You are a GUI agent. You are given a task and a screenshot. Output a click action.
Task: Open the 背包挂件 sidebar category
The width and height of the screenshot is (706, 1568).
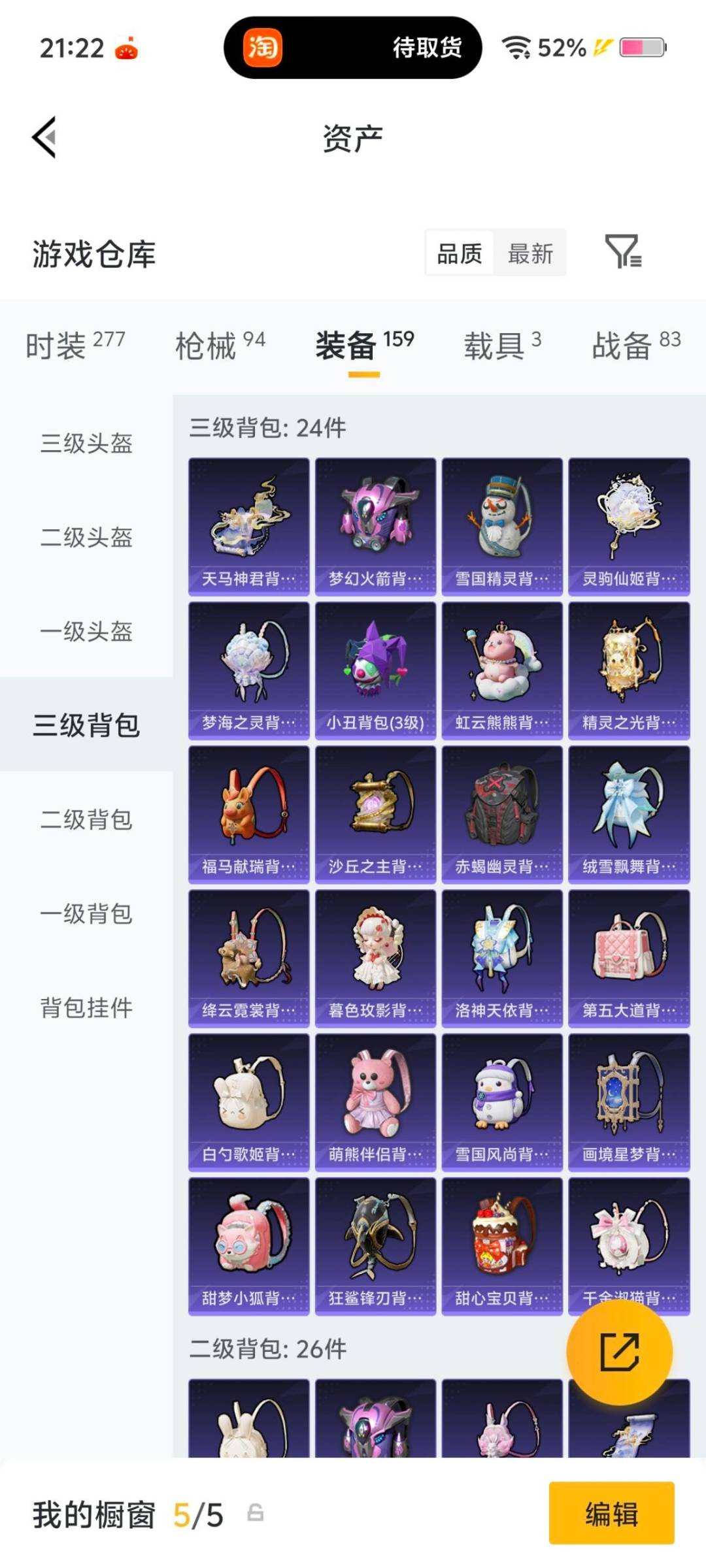tap(87, 1008)
